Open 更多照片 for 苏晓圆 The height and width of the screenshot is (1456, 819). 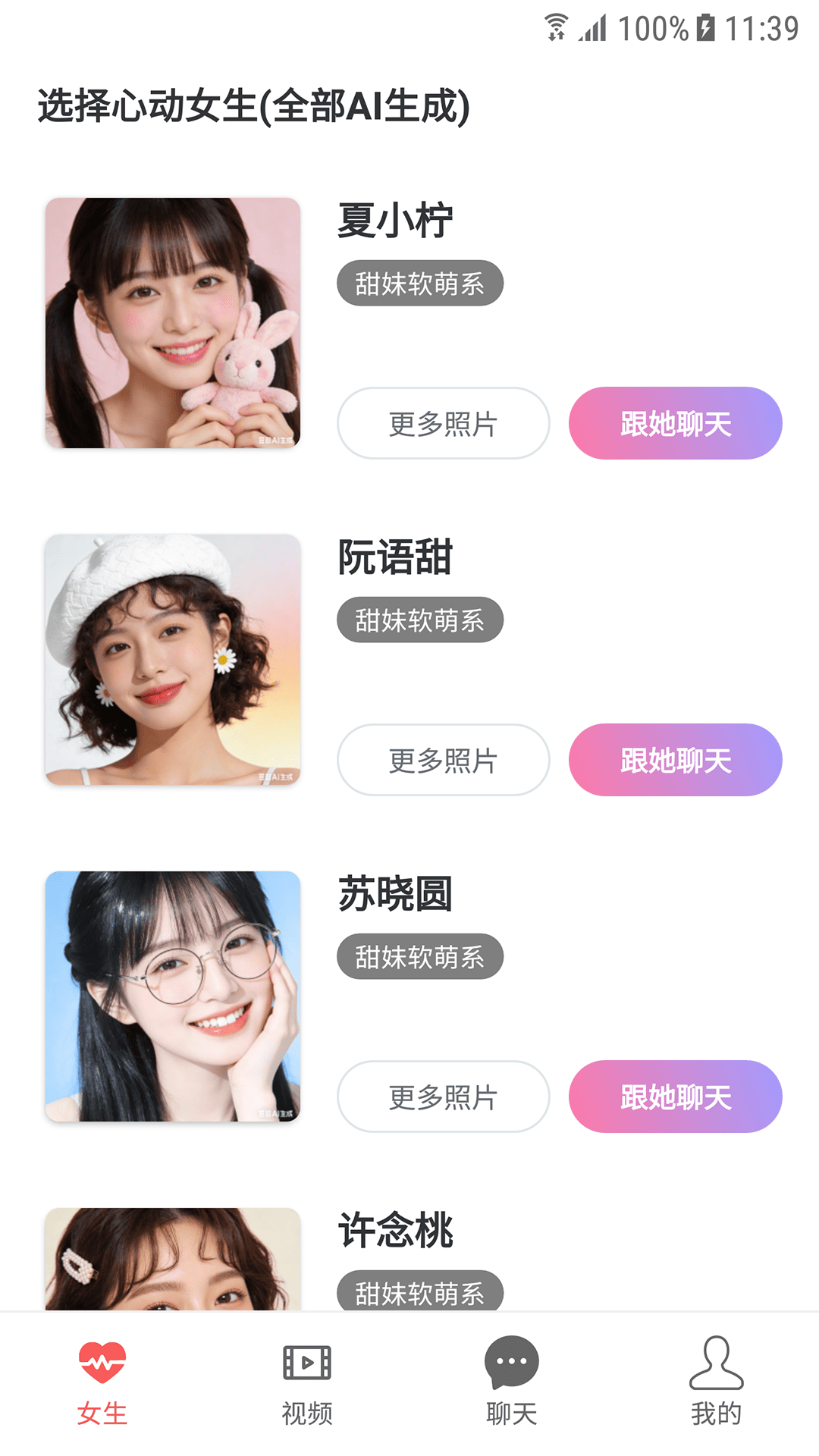[443, 1097]
